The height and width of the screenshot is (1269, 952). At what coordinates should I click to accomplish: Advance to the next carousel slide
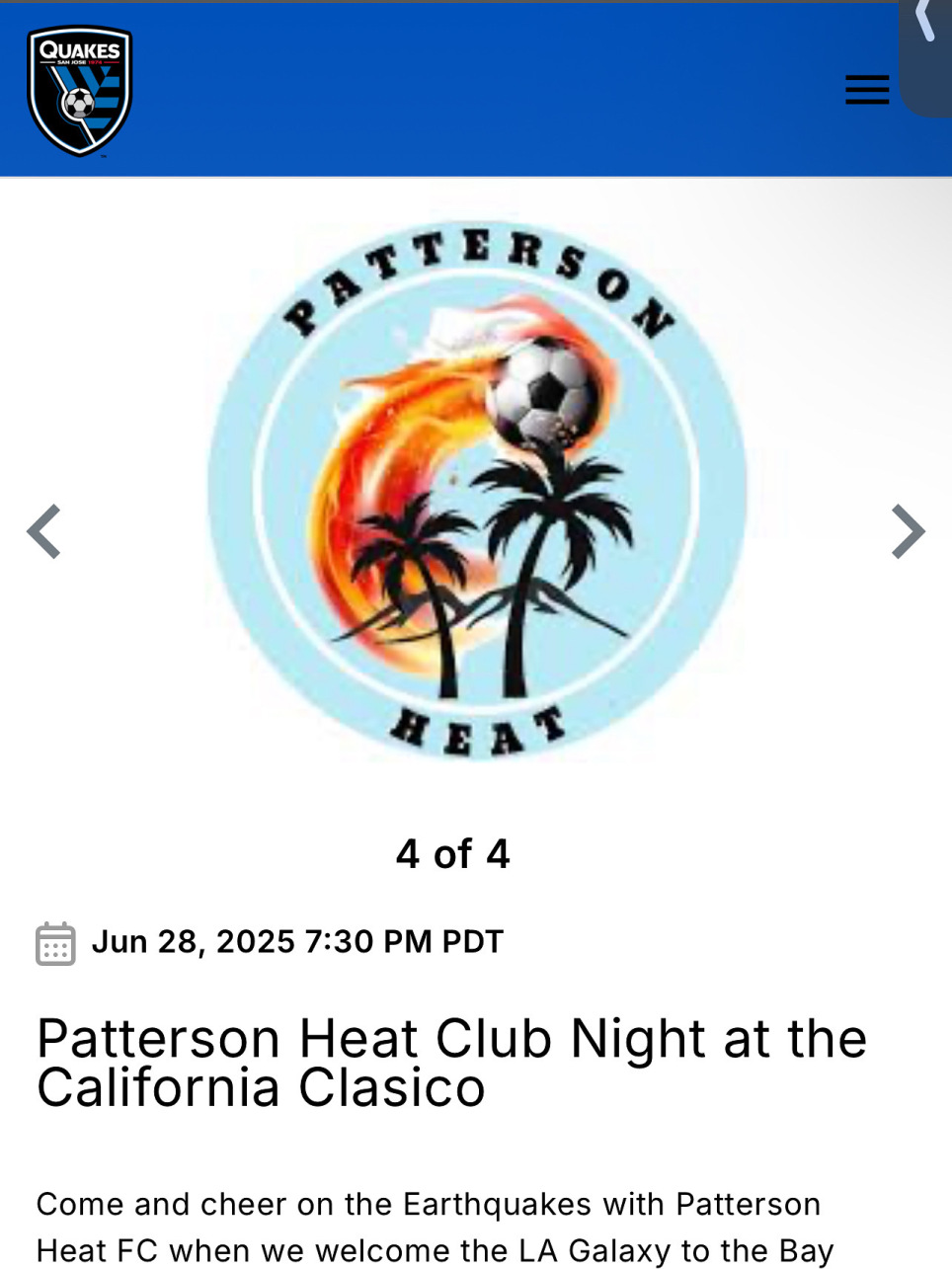907,531
